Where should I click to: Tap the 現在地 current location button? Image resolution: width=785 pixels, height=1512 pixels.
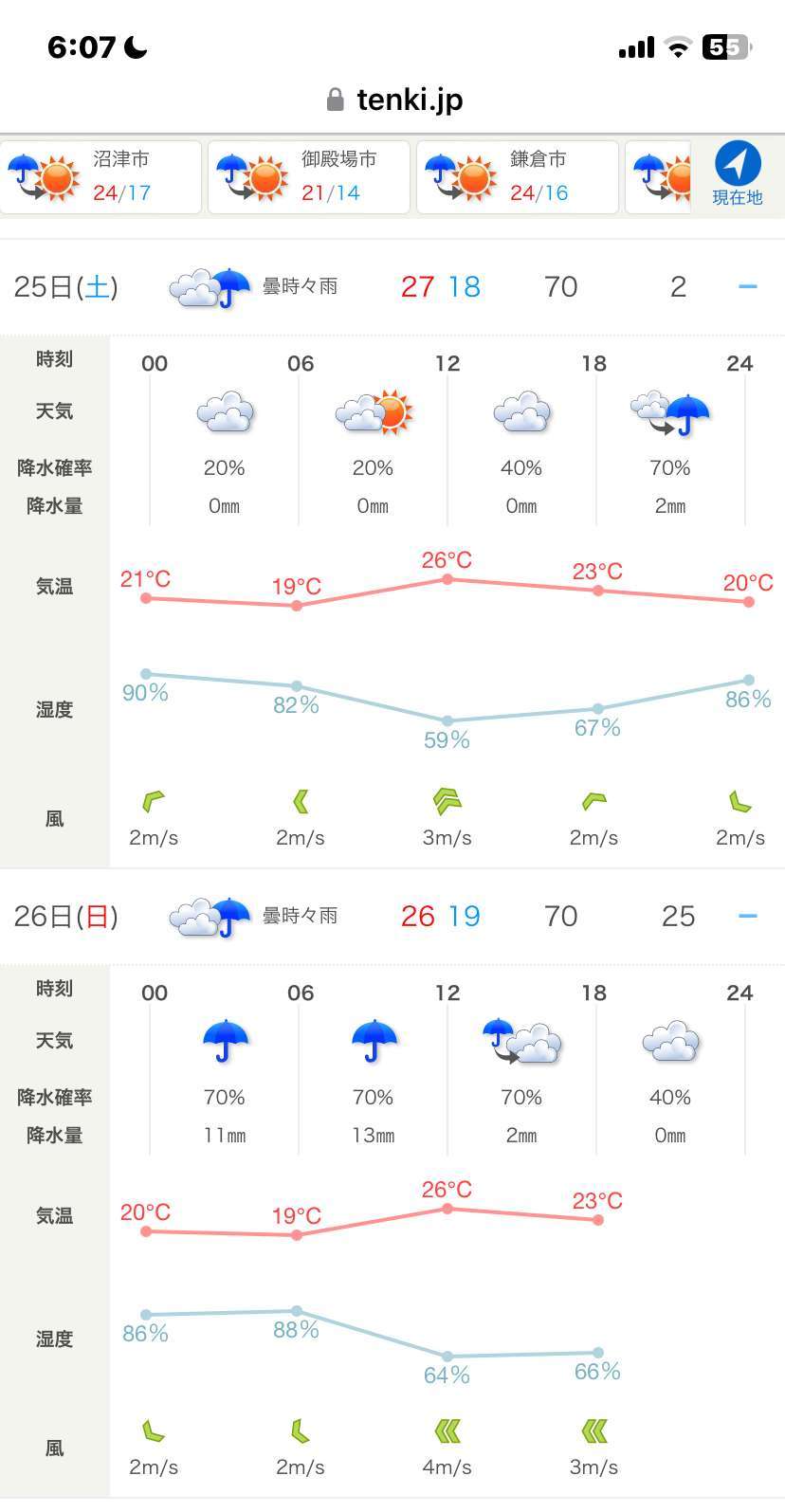[x=738, y=176]
